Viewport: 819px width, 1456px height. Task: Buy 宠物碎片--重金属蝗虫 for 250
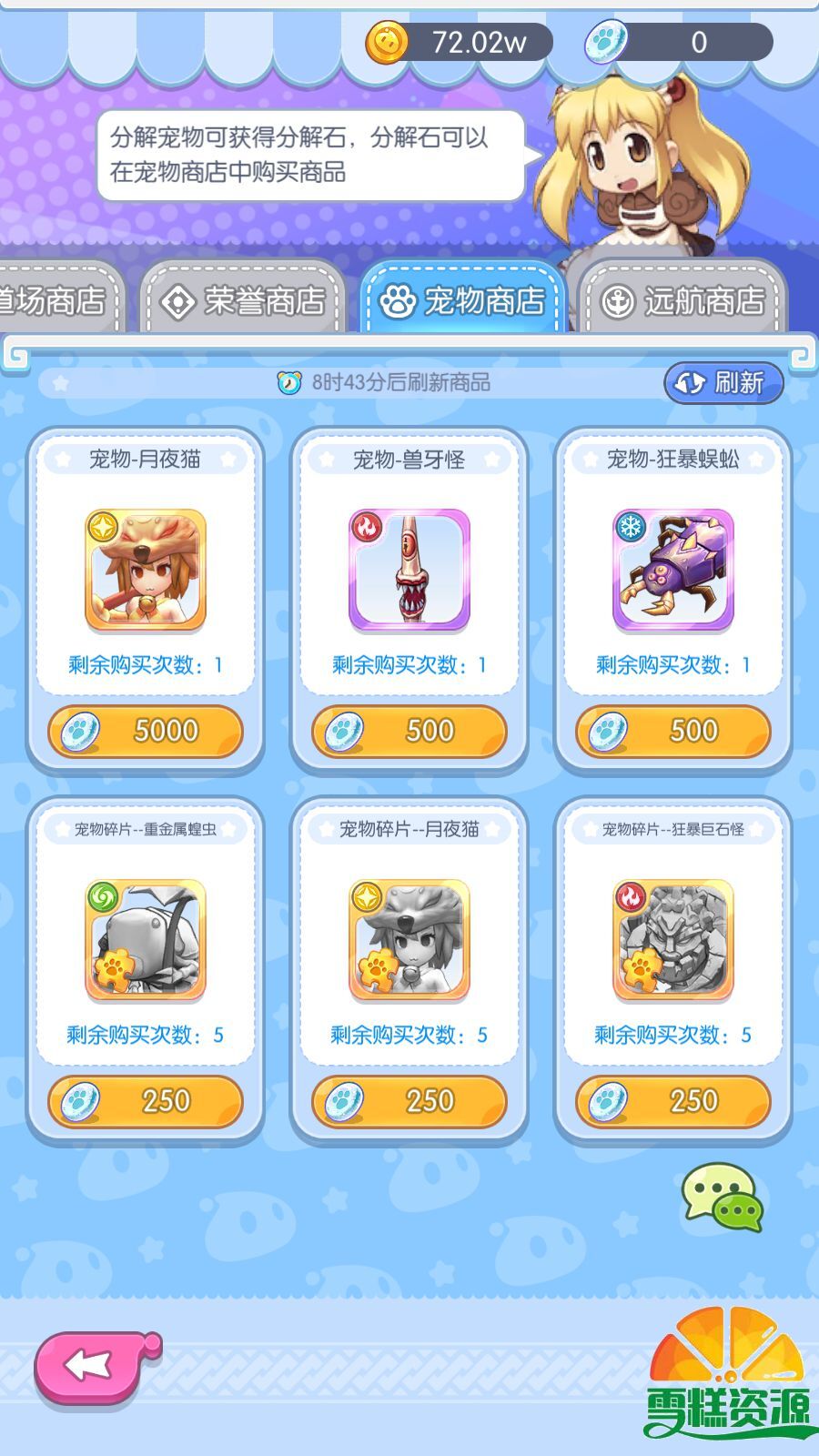pos(146,1101)
